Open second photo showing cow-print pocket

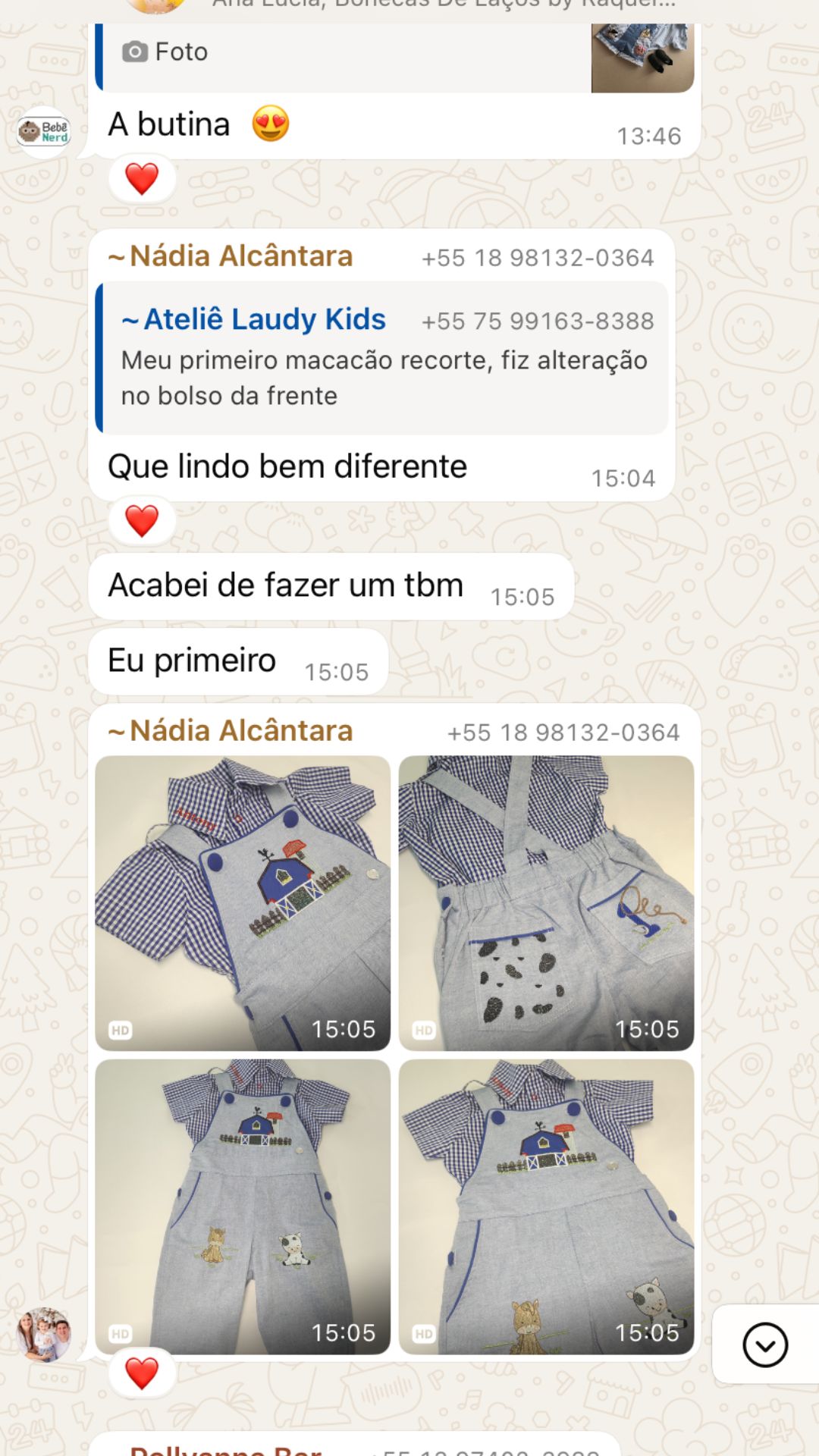click(x=546, y=902)
